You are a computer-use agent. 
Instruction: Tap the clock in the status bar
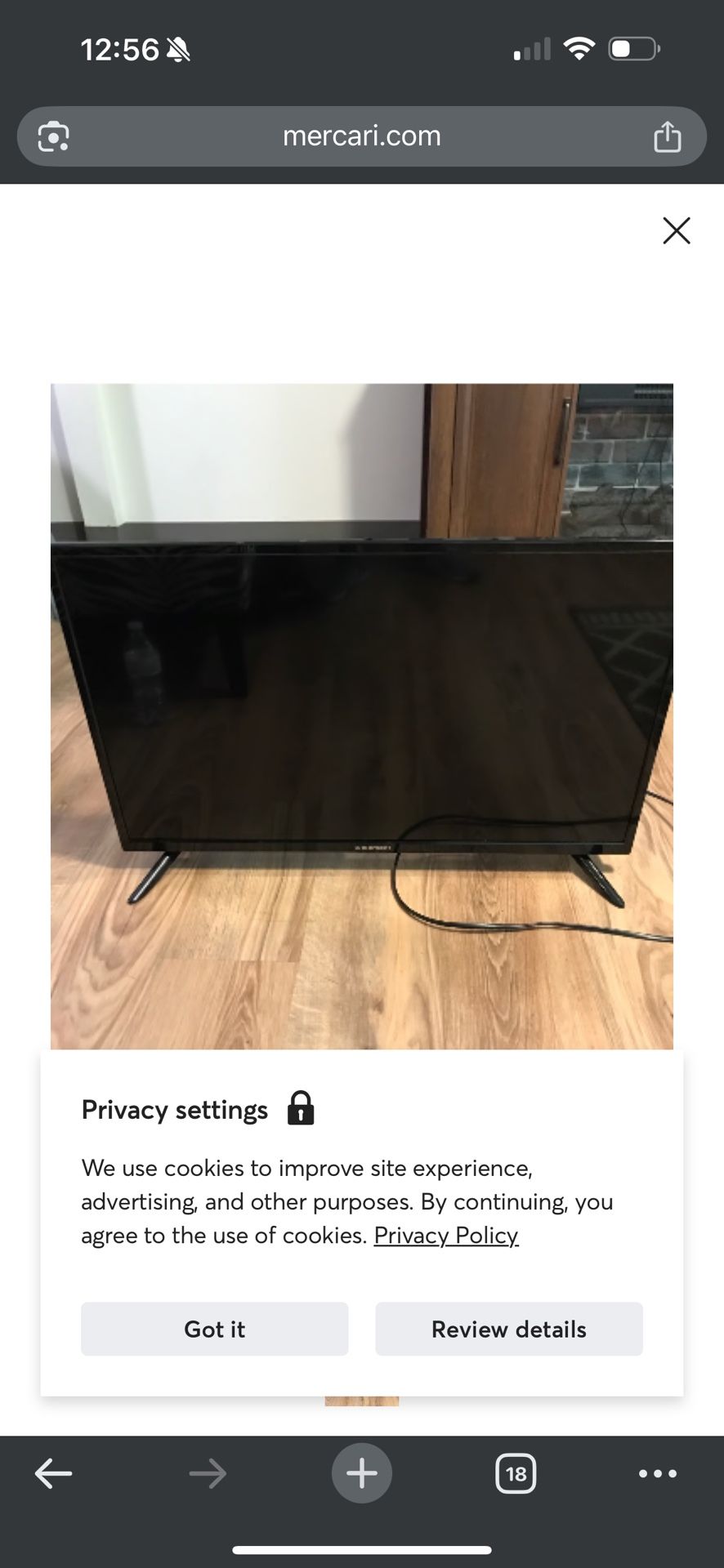coord(120,48)
